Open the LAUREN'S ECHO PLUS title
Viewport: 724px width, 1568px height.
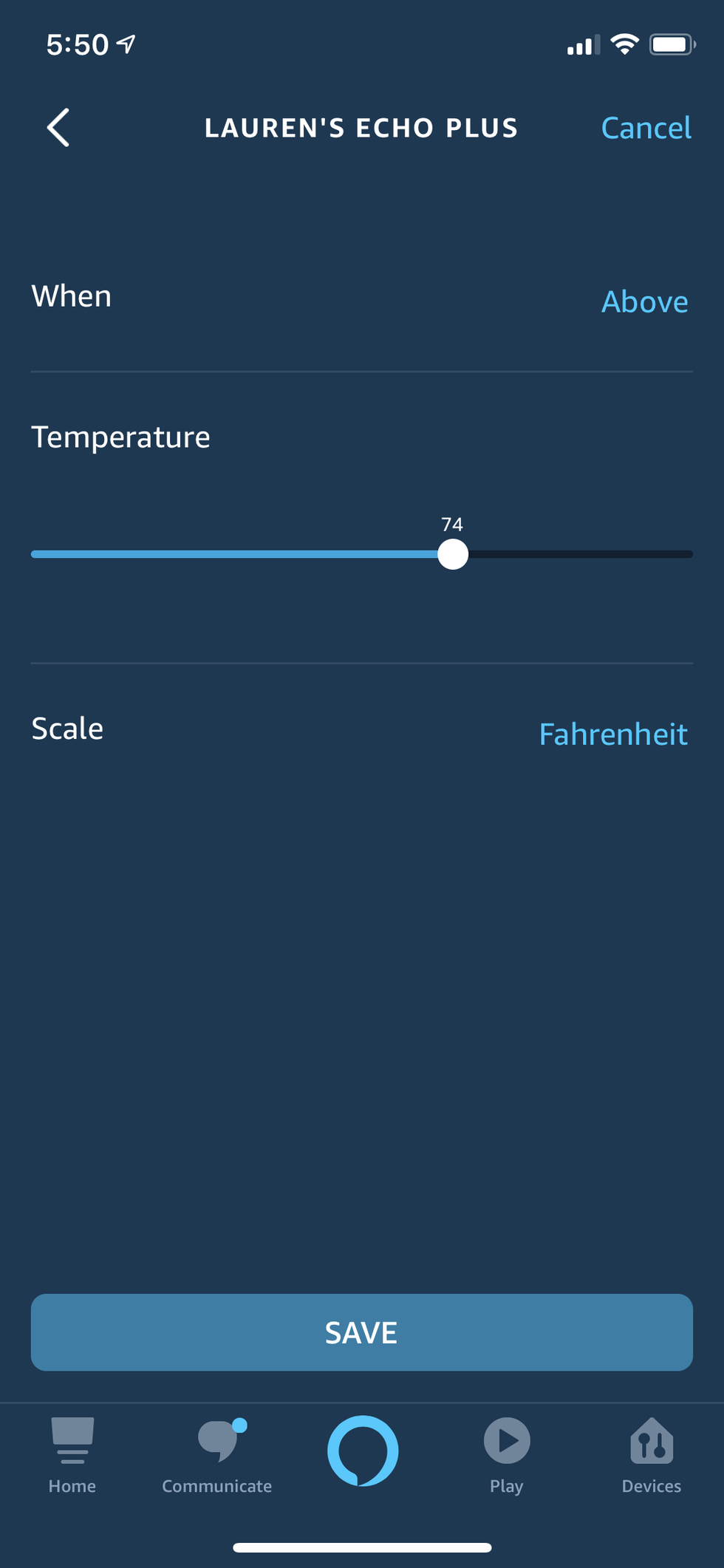[x=361, y=127]
